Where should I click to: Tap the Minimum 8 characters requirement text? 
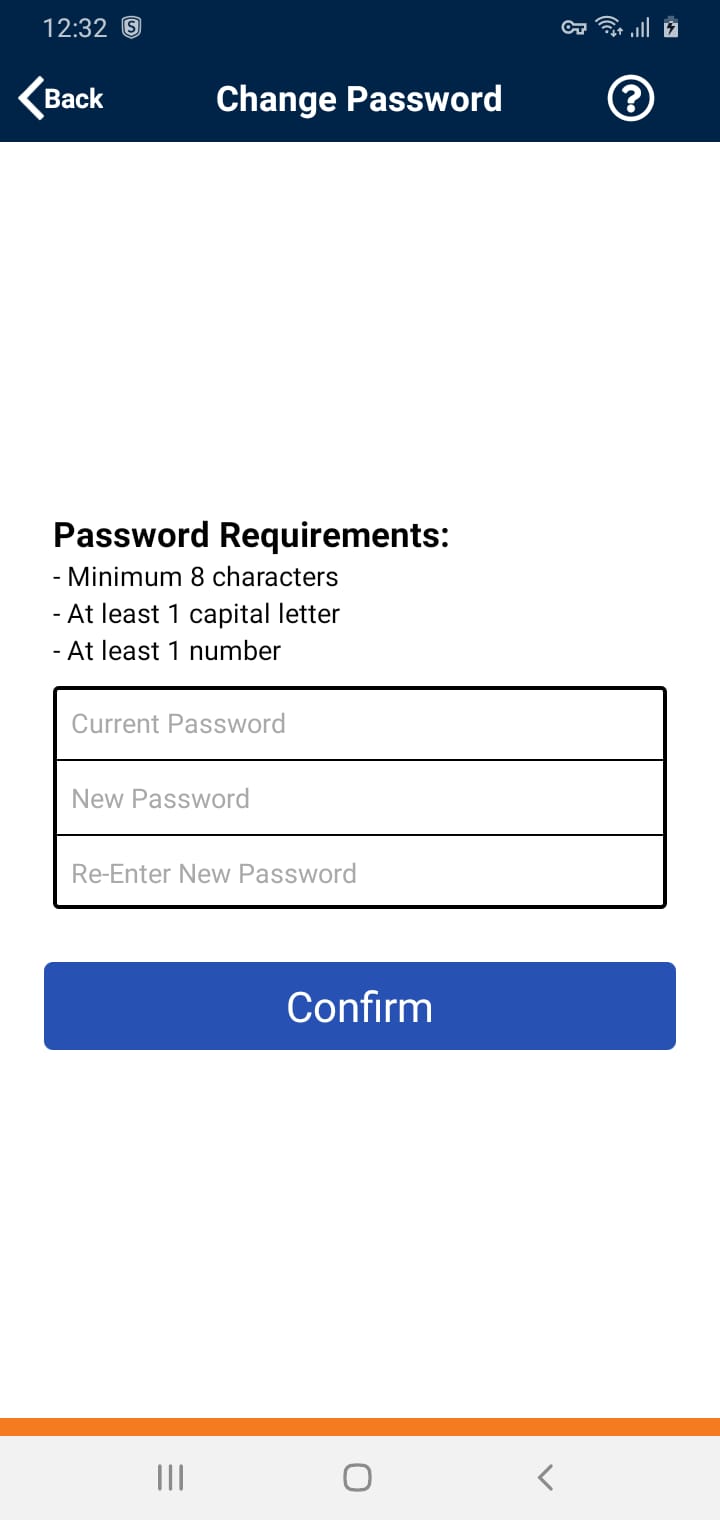click(196, 576)
